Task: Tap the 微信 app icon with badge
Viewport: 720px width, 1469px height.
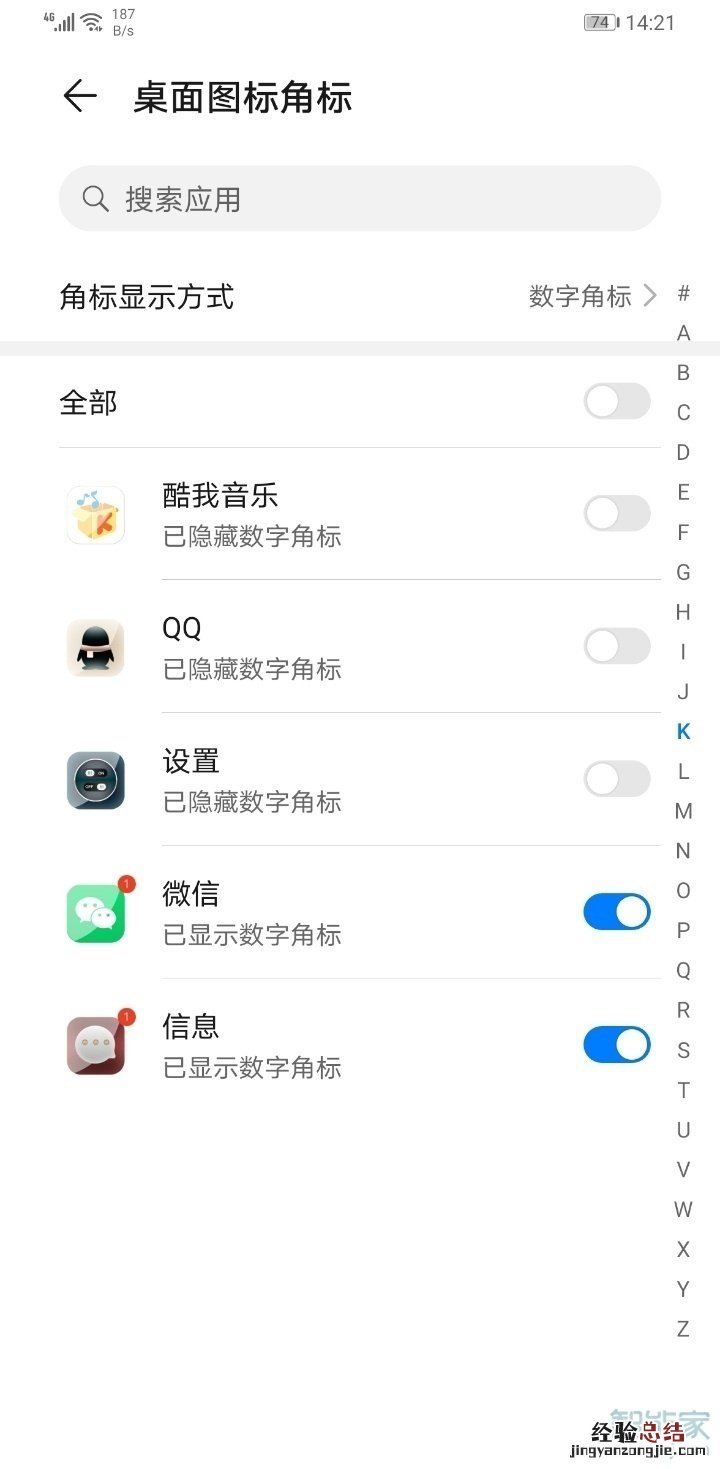Action: click(x=96, y=912)
